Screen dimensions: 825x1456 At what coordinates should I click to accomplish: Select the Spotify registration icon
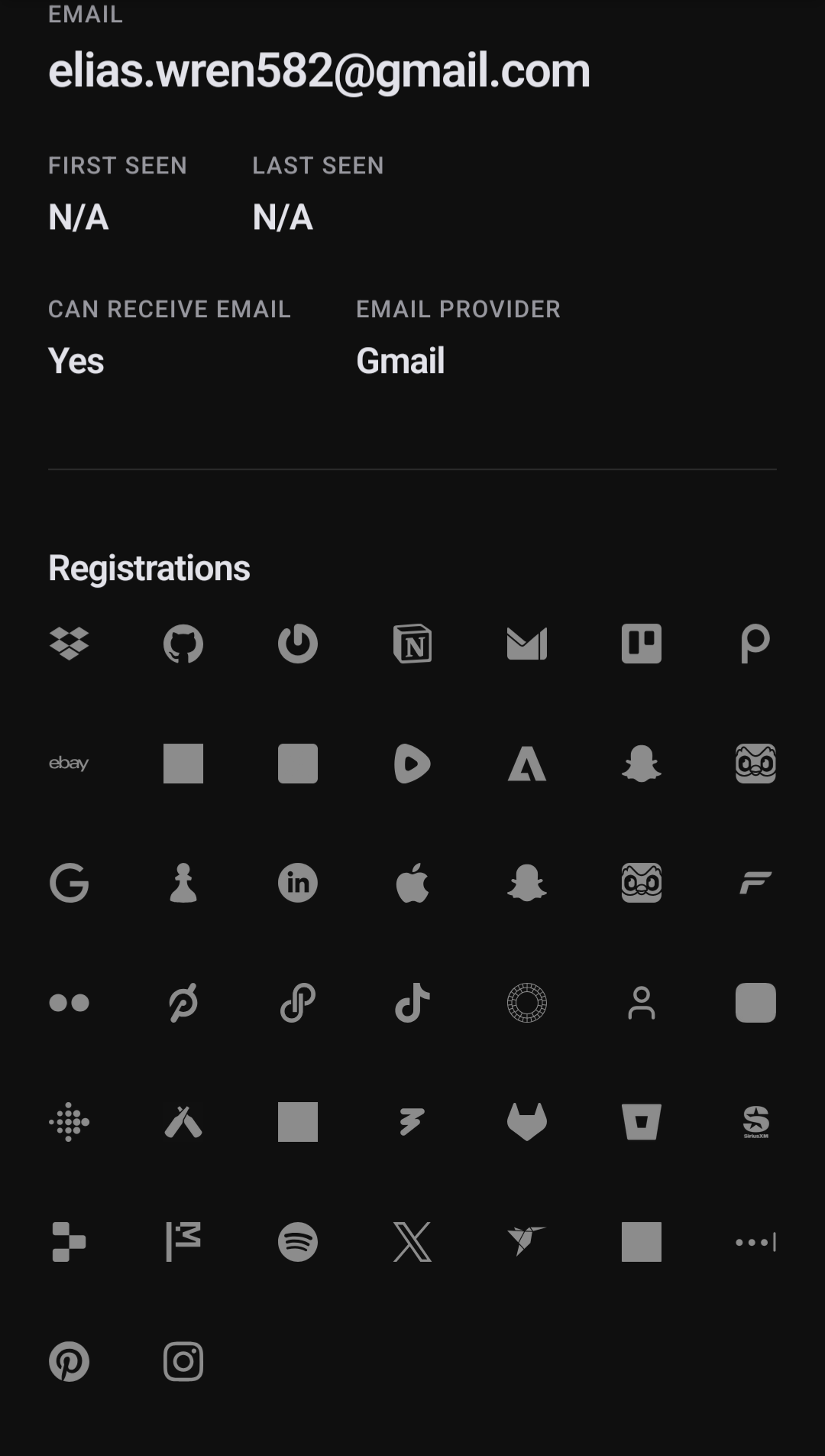[x=298, y=1242]
